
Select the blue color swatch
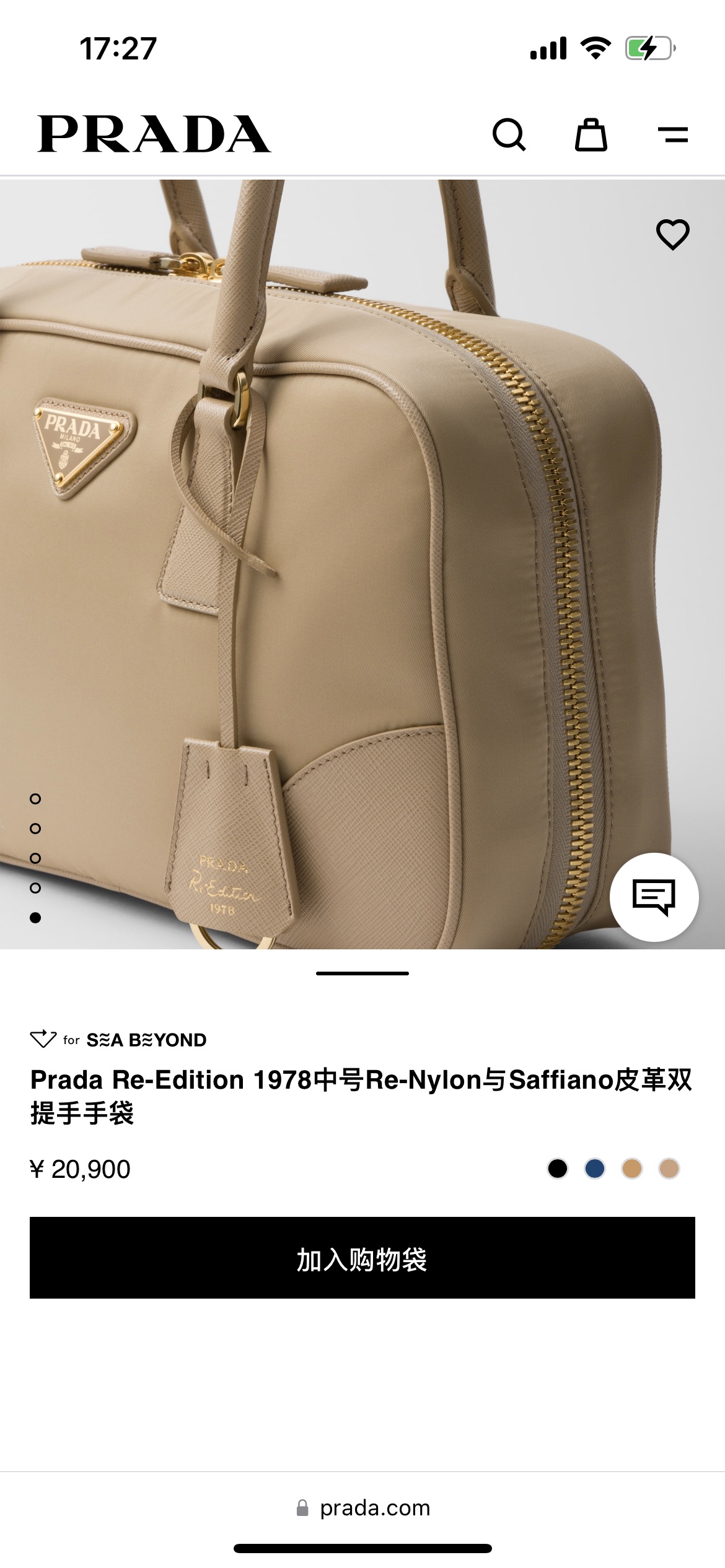(595, 1169)
